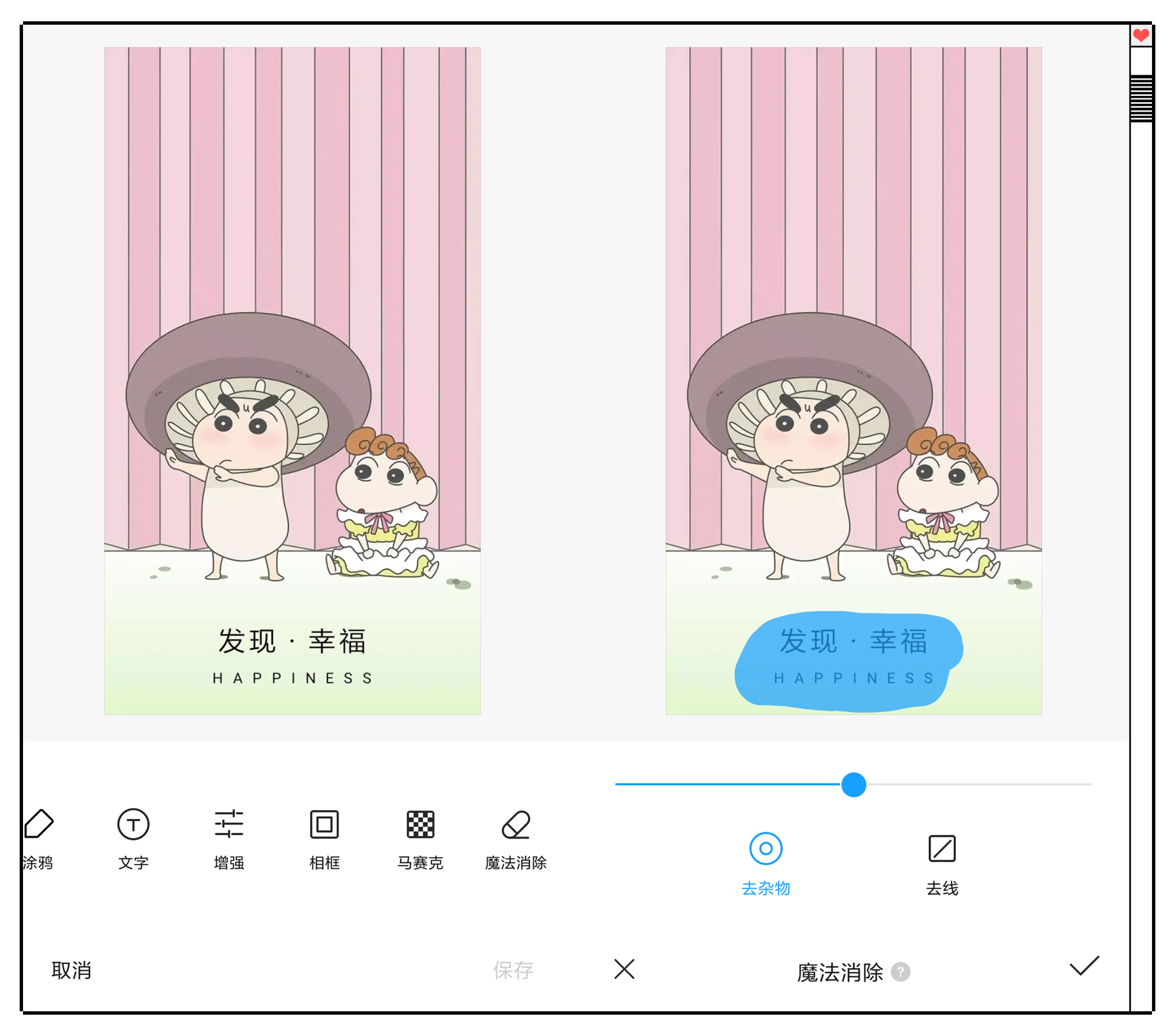The width and height of the screenshot is (1175, 1036).
Task: Tap the brush size slider track
Action: [x=977, y=785]
